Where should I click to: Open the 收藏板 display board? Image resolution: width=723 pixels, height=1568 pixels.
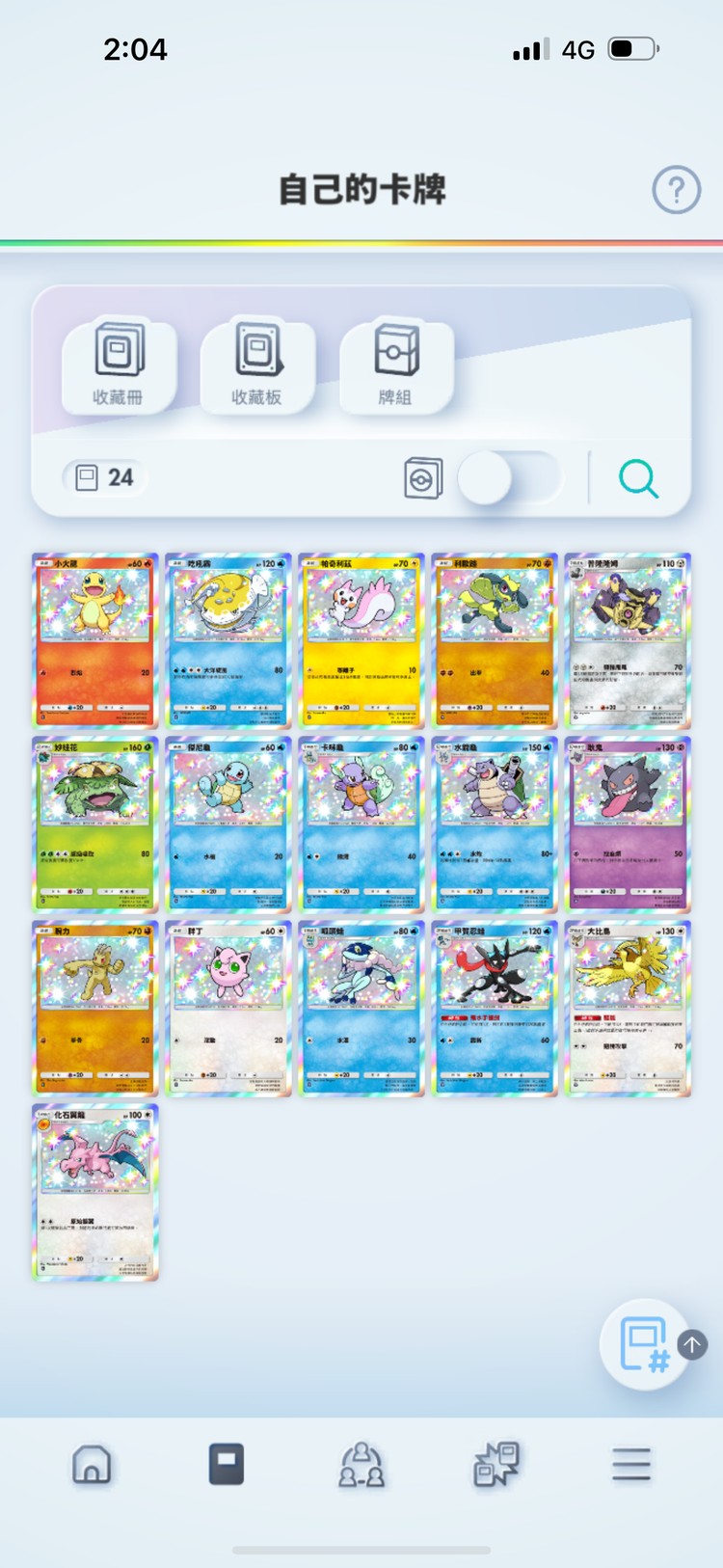[x=257, y=365]
